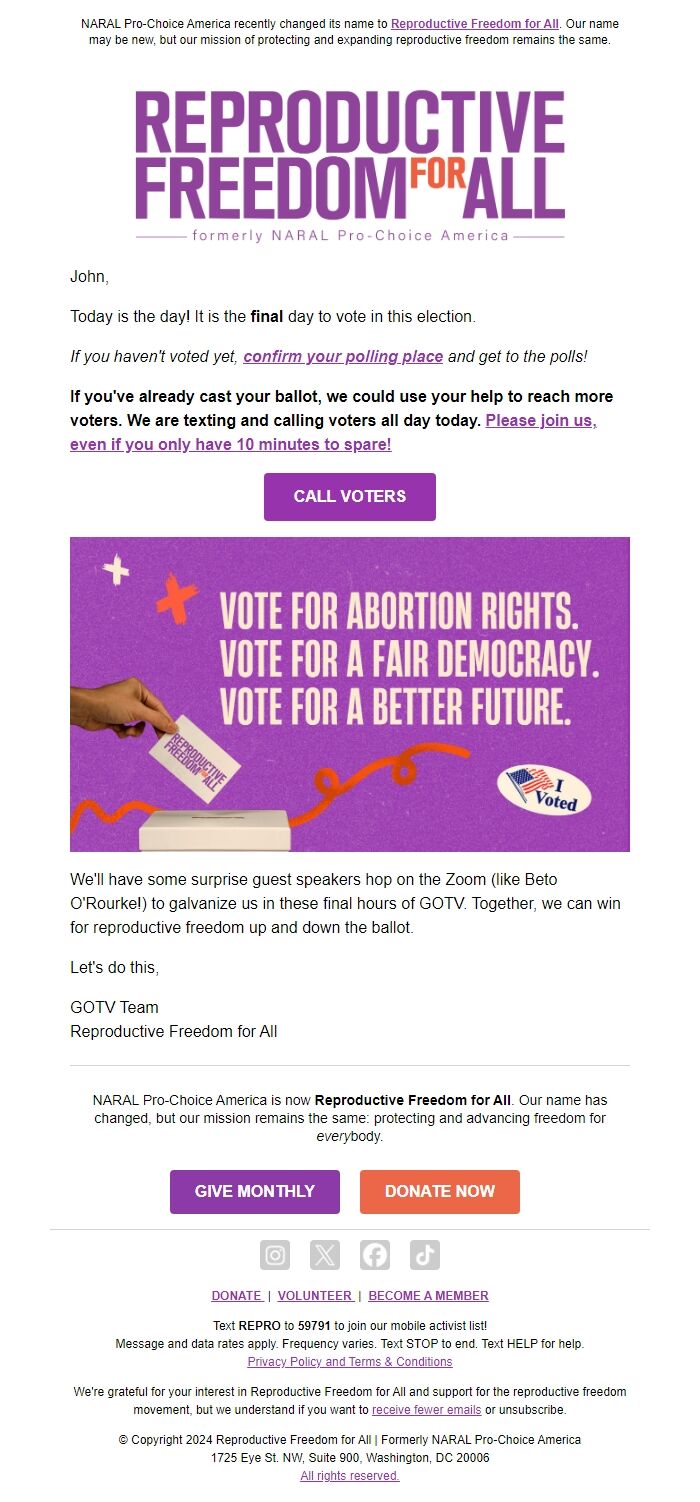Viewport: 700px width, 1502px height.
Task: Follow the Please join us link
Action: 540,420
